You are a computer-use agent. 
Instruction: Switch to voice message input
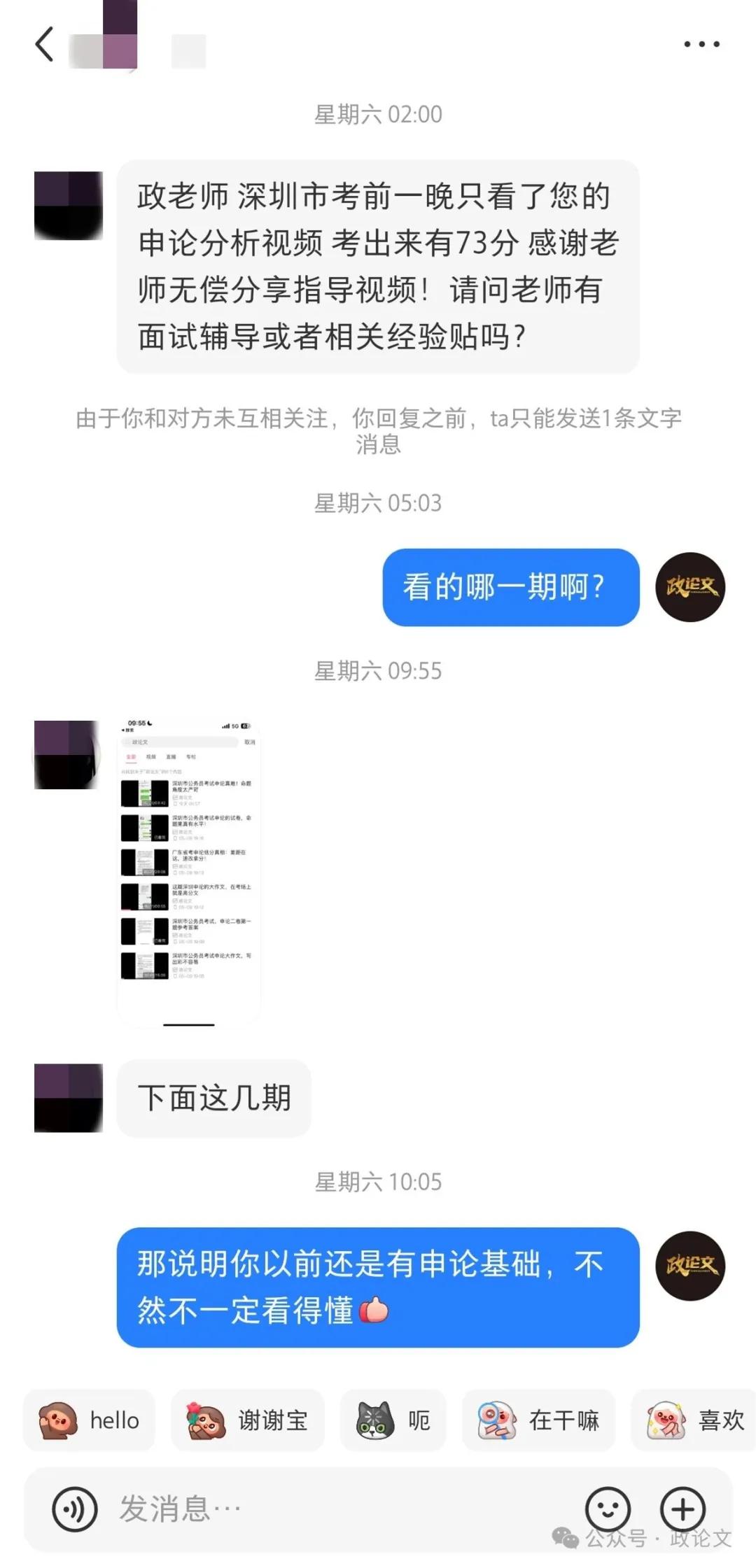pos(74,1509)
